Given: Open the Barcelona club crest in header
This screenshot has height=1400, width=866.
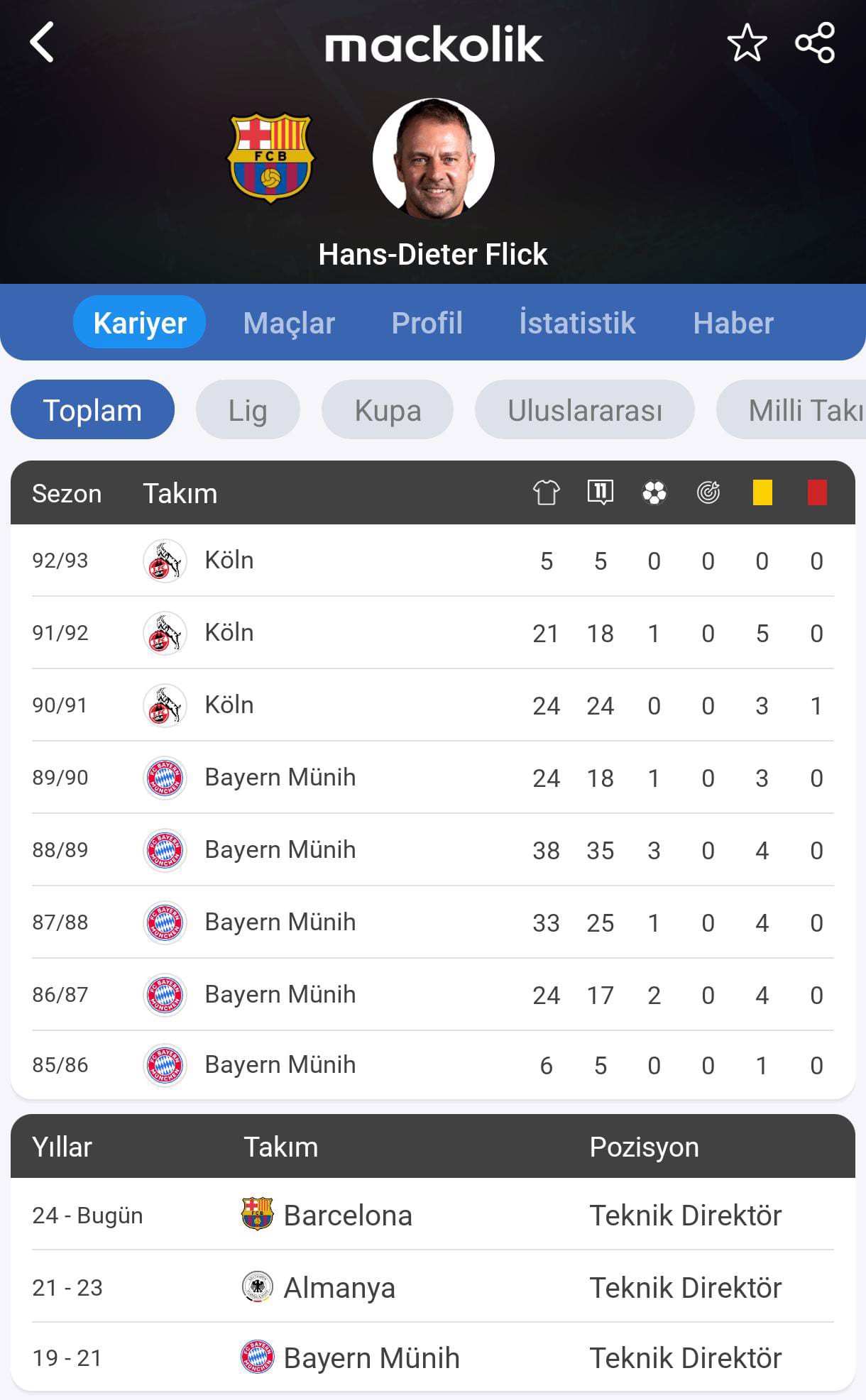Looking at the screenshot, I should click(270, 158).
